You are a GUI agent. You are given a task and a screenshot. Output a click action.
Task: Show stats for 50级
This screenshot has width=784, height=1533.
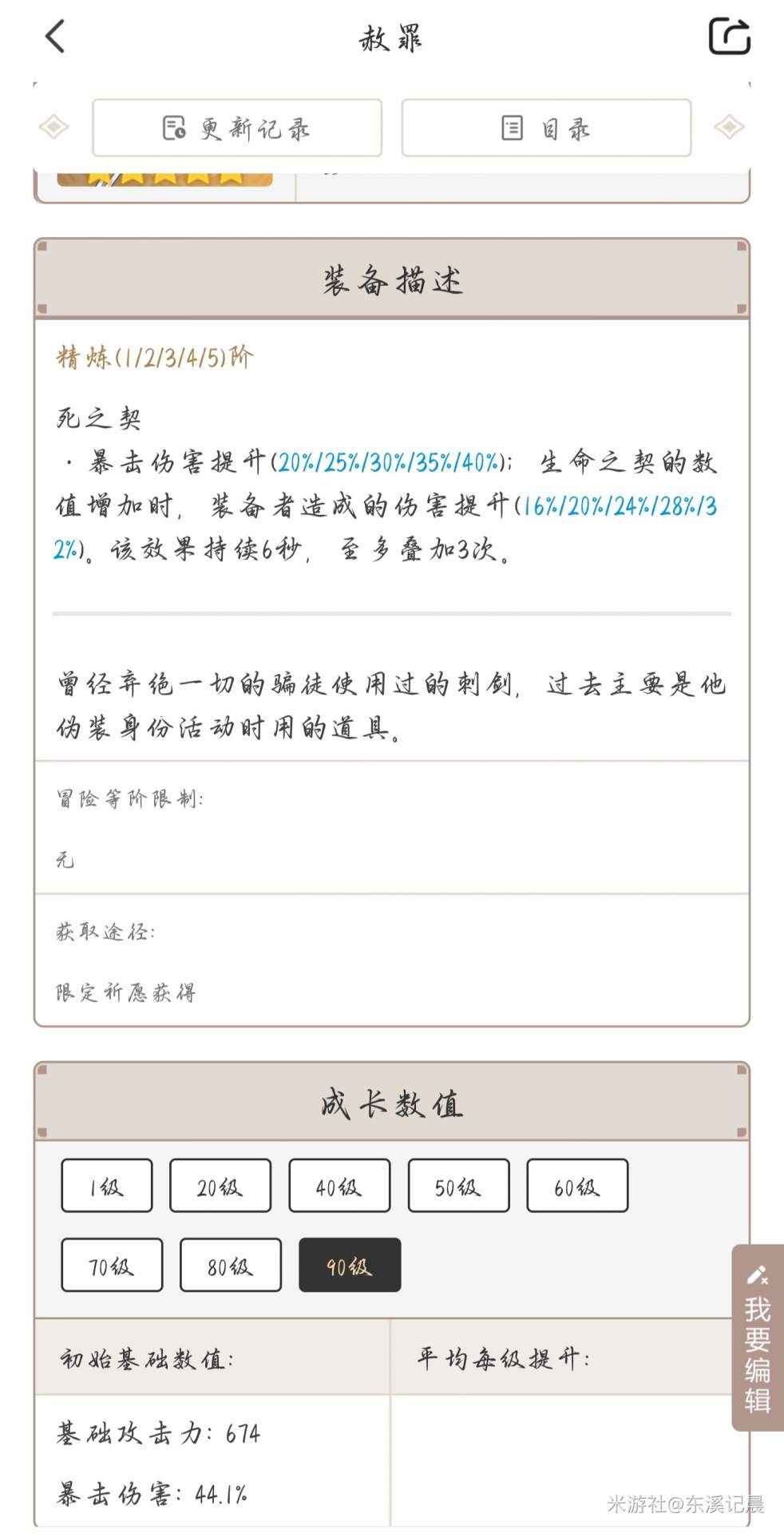[x=458, y=1186]
